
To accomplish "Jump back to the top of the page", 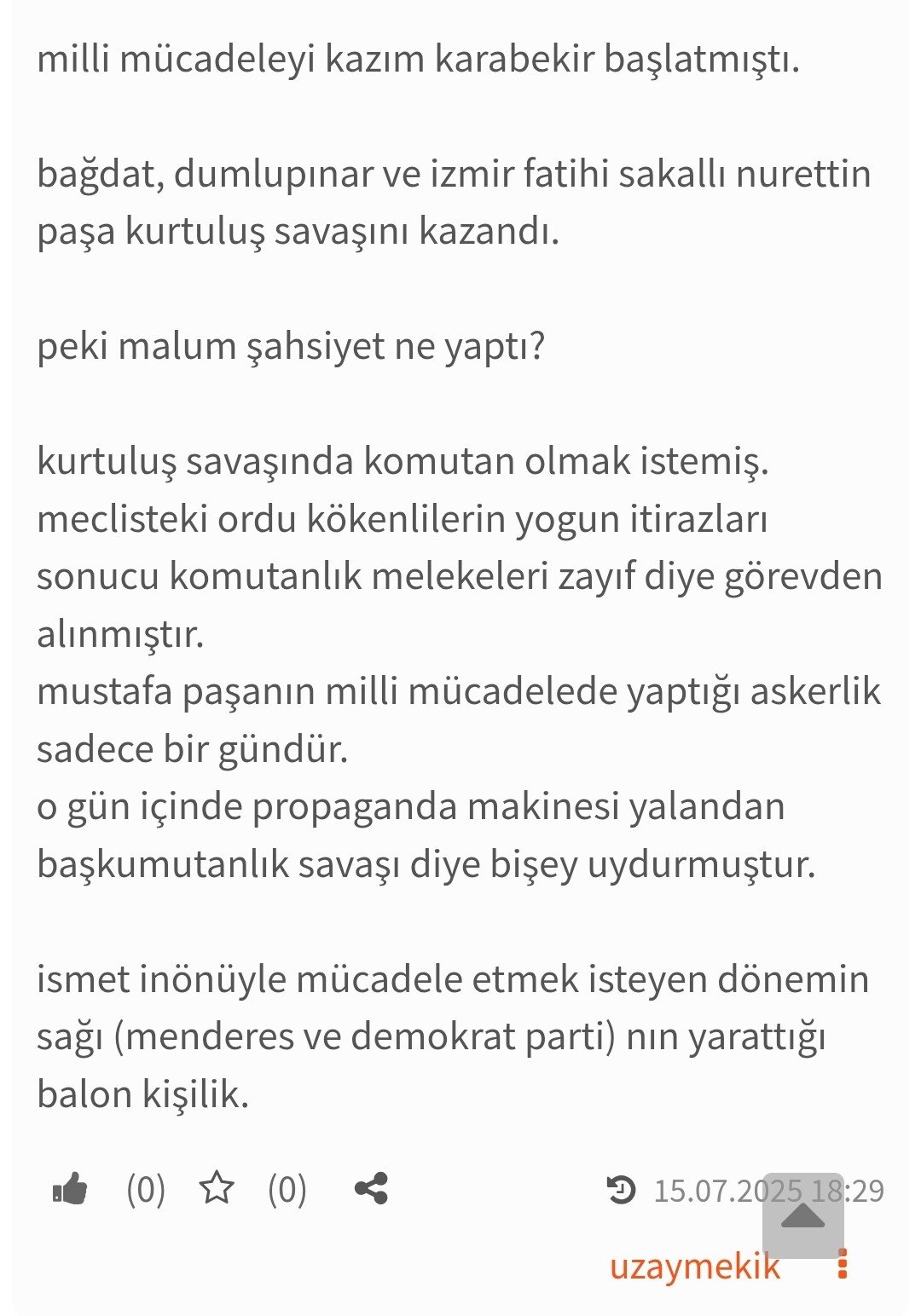I will tap(802, 1215).
